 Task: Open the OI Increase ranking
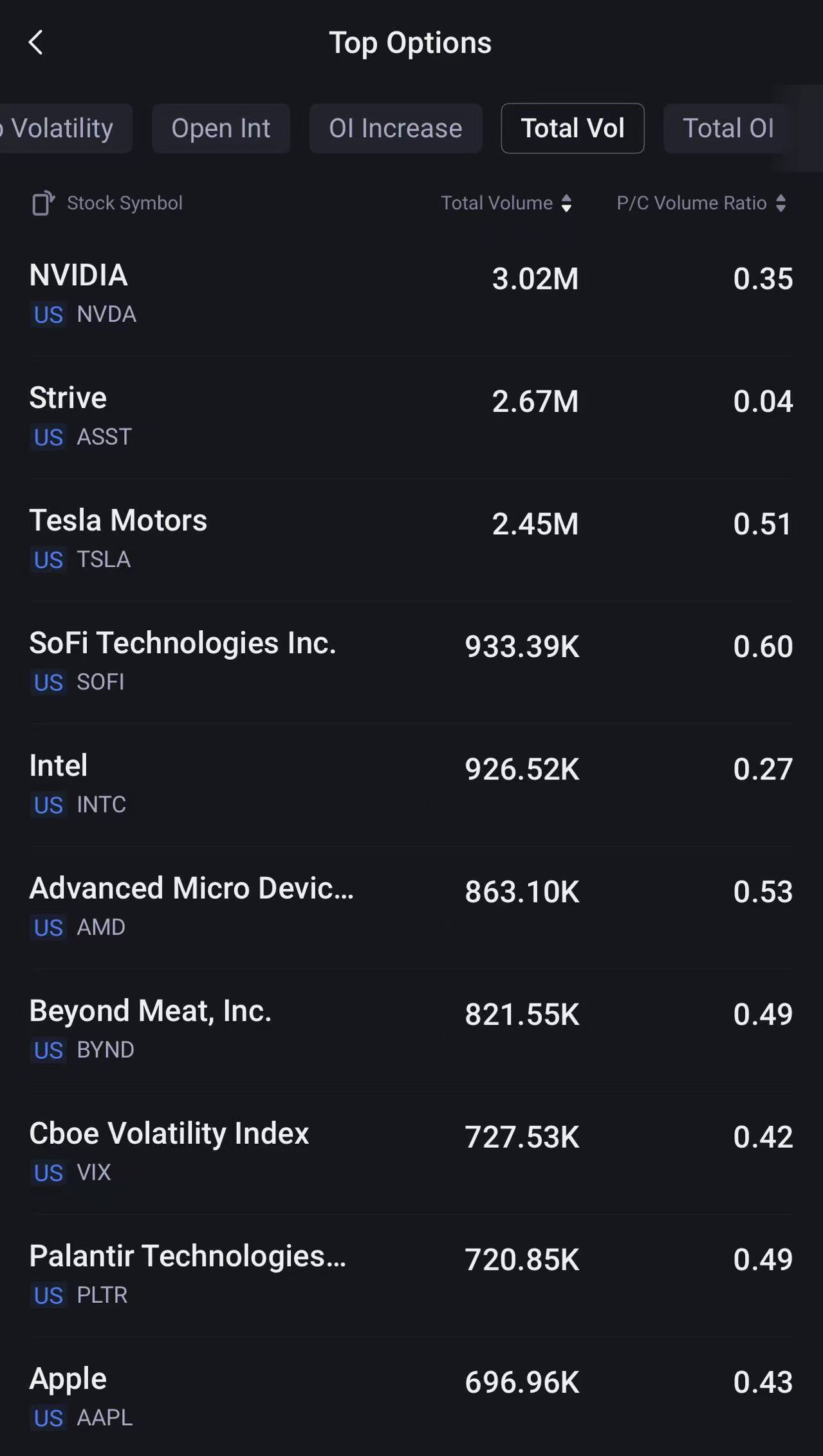[x=395, y=128]
